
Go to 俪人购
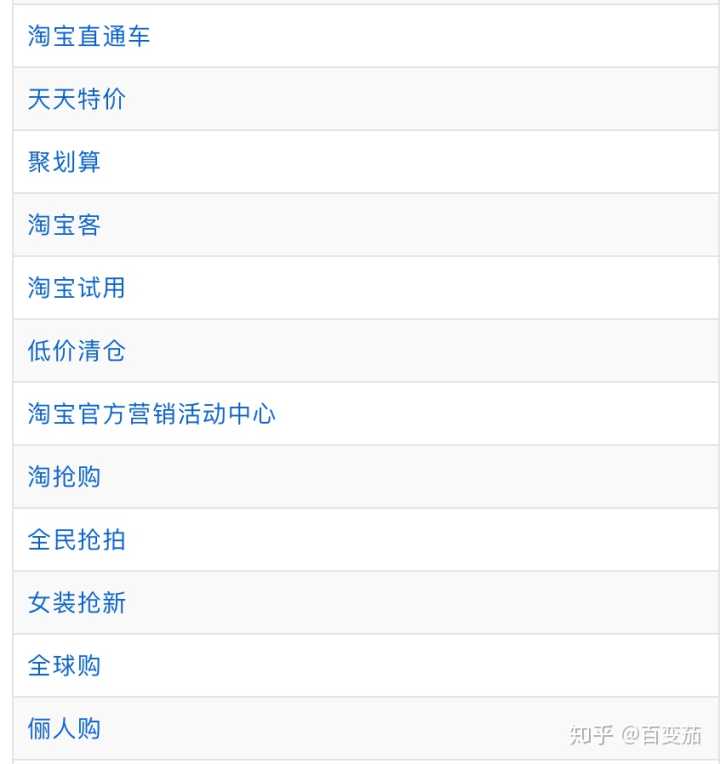pos(64,729)
